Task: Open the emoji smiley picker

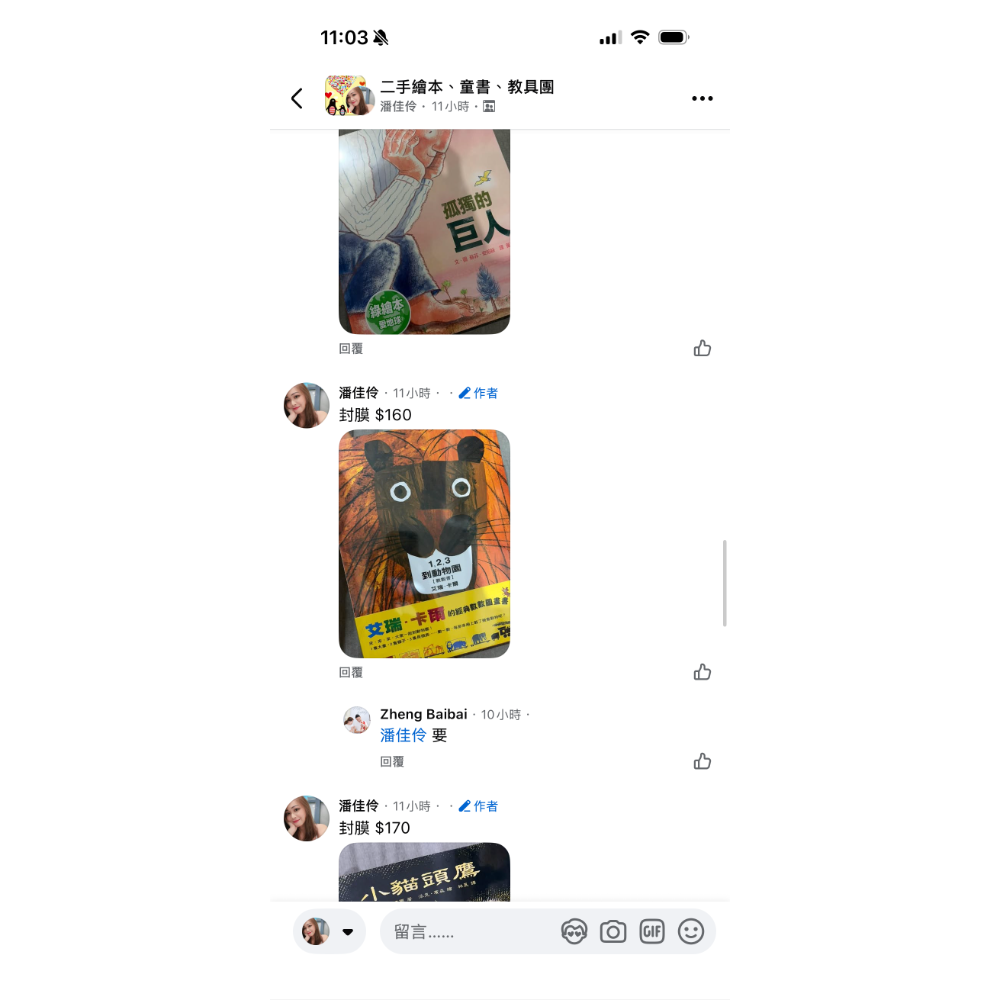Action: [691, 932]
